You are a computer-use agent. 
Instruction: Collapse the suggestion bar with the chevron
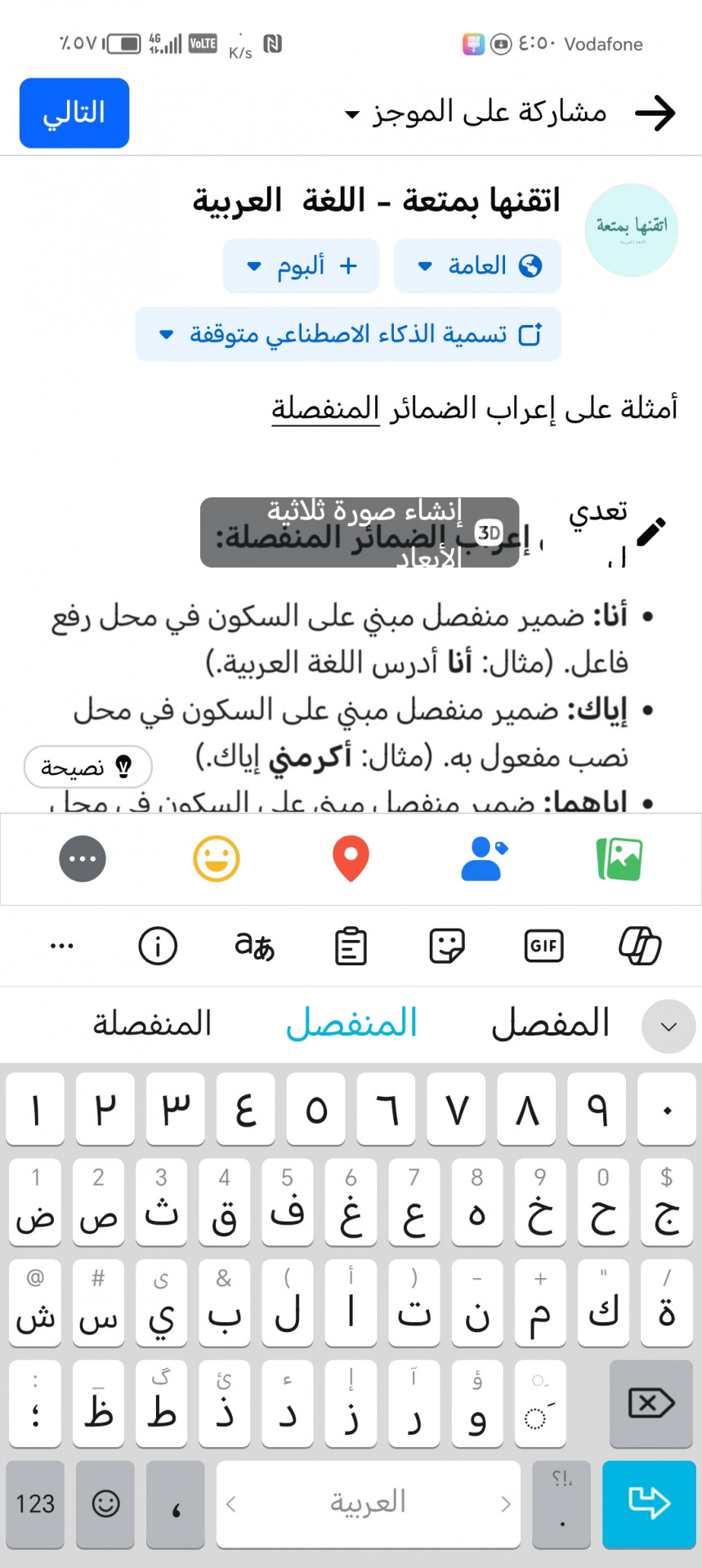tap(668, 1027)
